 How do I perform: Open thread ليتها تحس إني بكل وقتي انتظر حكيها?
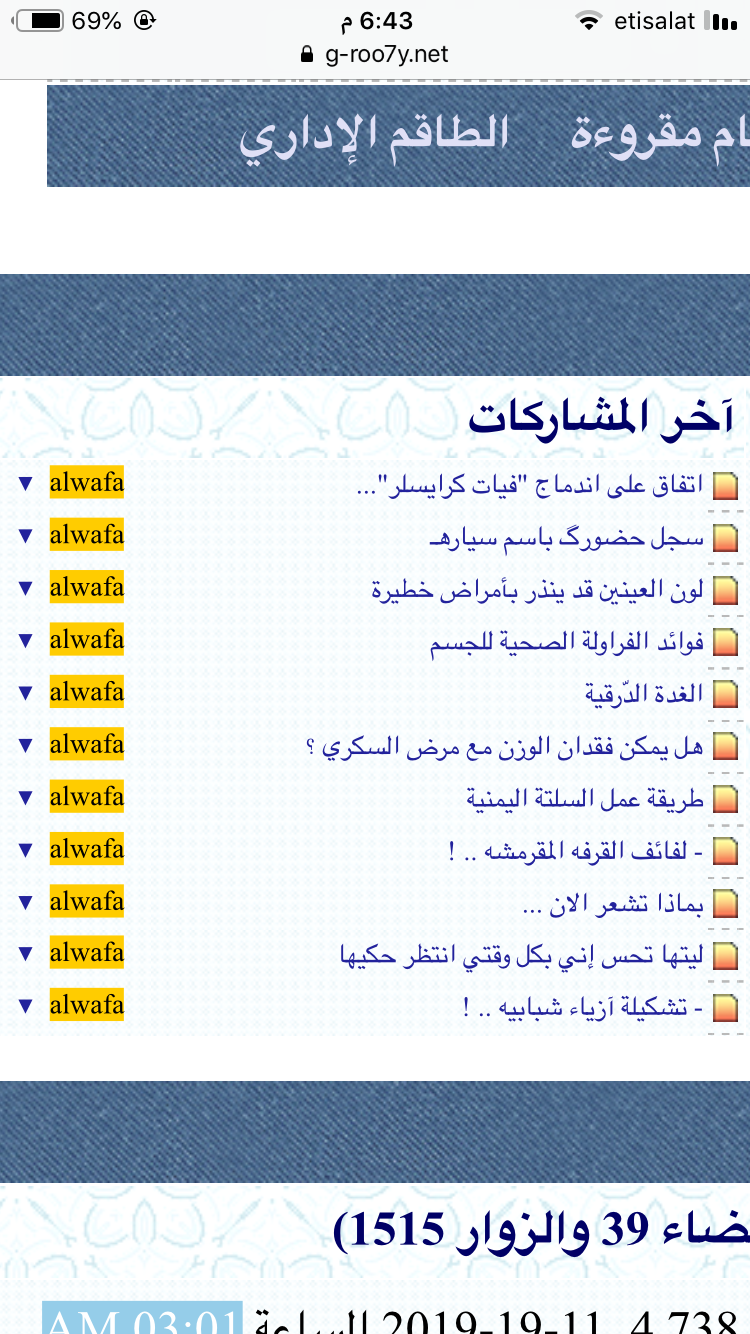[522, 956]
